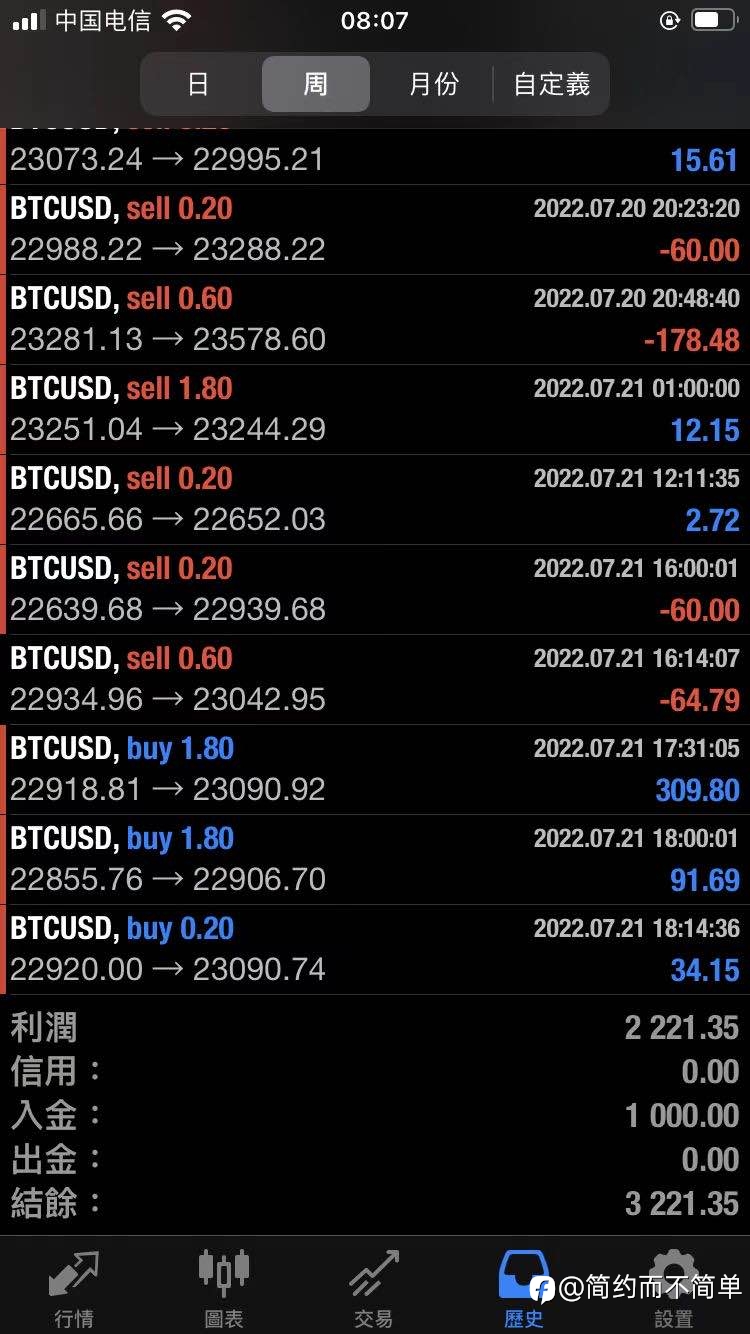This screenshot has height=1334, width=750.
Task: Open the sell 0.60 trade at 20:48:40
Action: tap(375, 320)
